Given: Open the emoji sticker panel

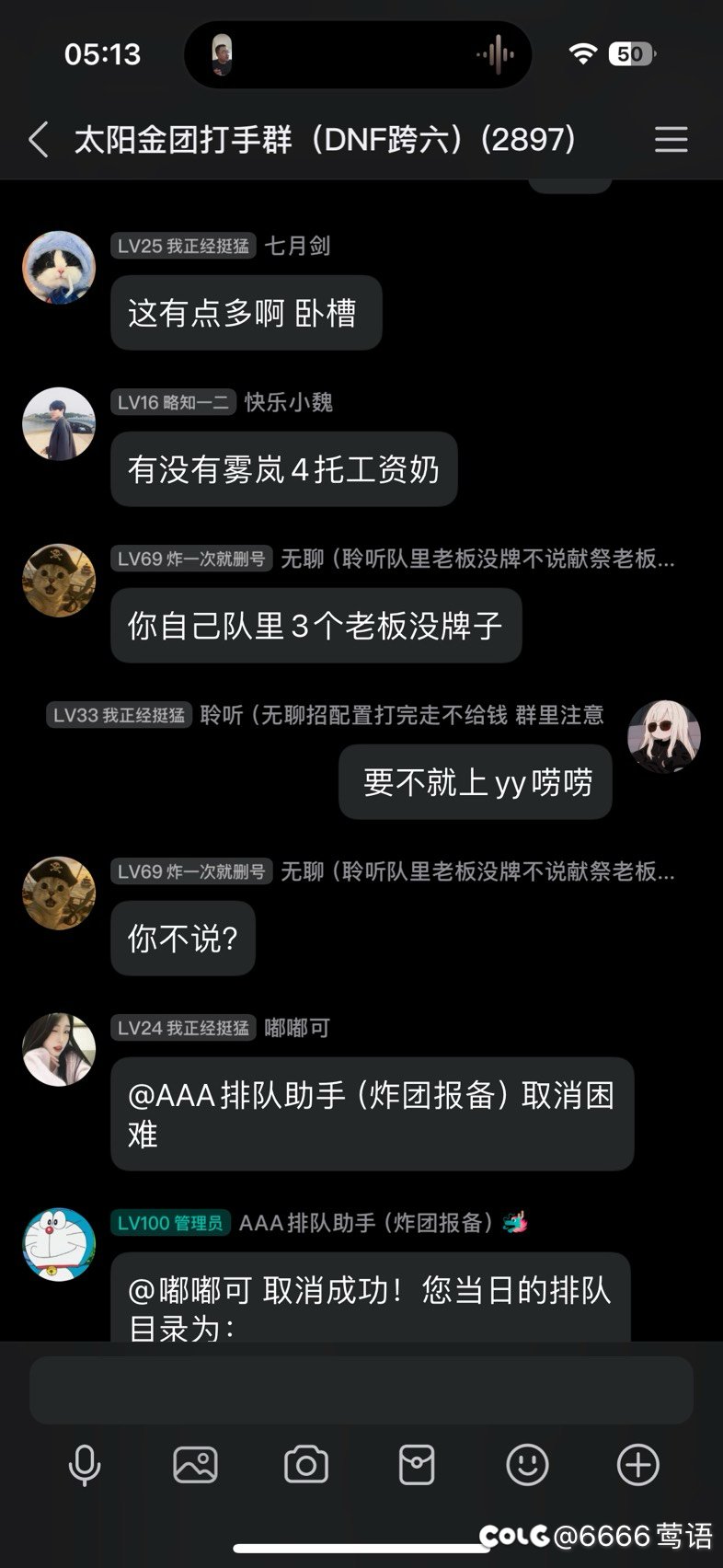Looking at the screenshot, I should pos(527,1464).
